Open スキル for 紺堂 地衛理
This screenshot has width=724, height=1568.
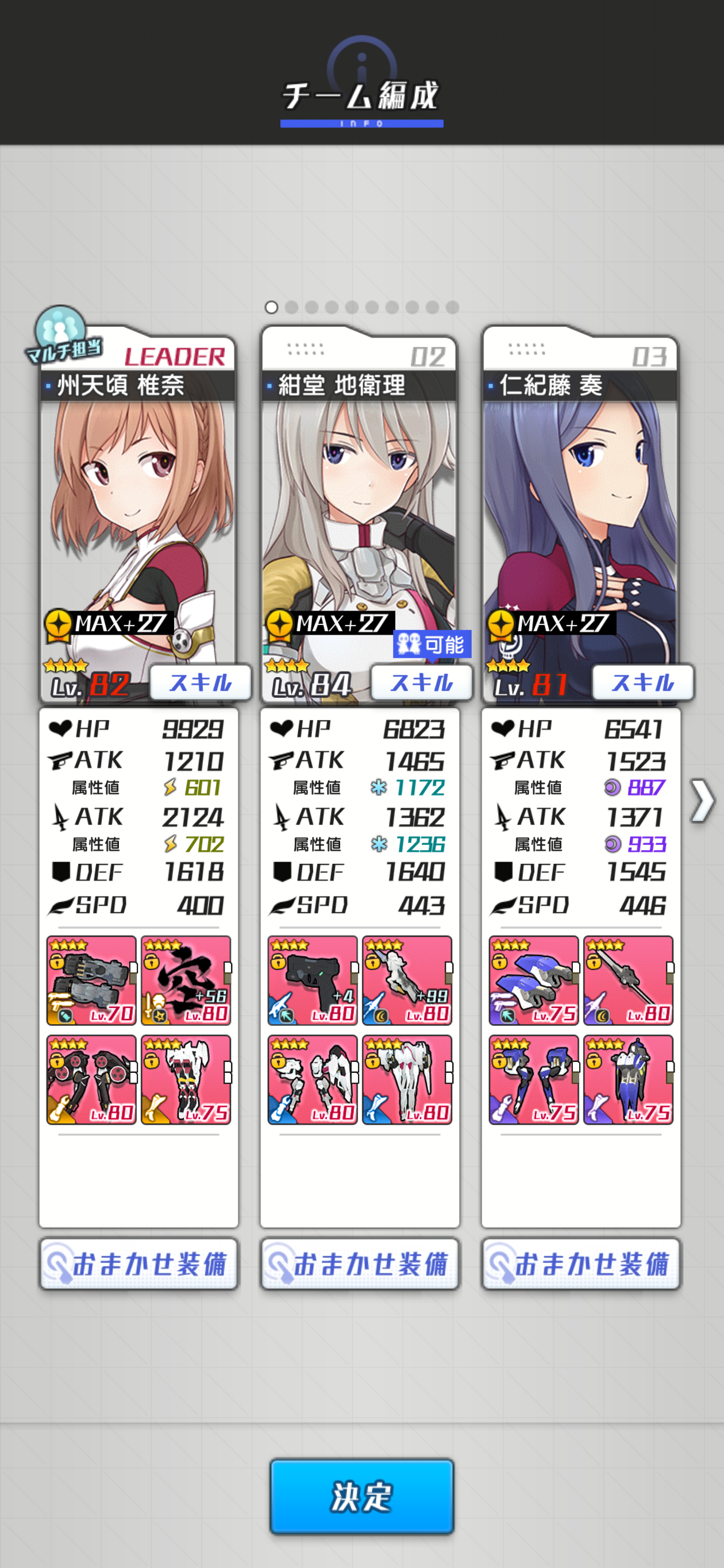point(421,682)
